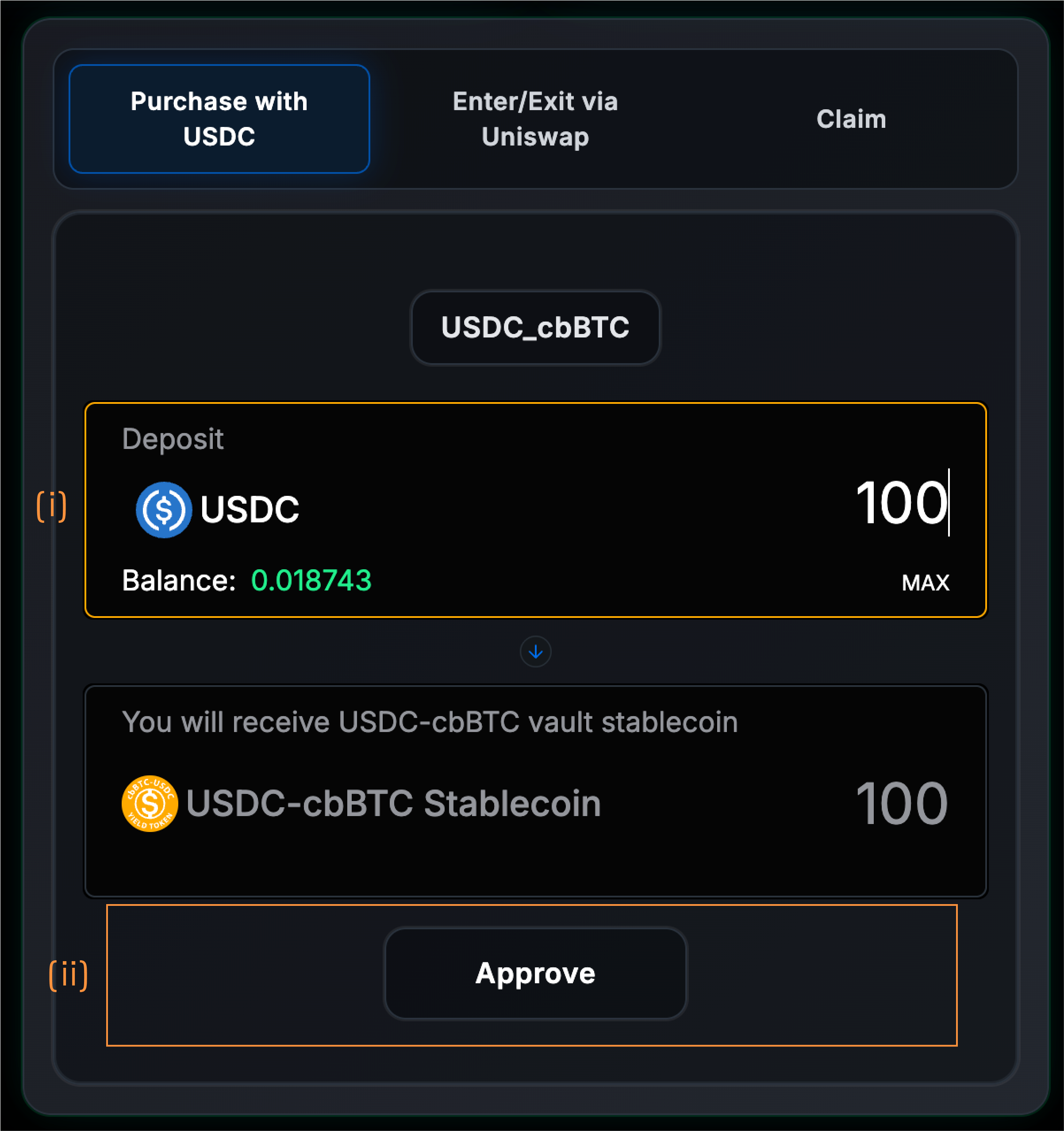
Task: Select the Purchase with USDC tab
Action: click(x=219, y=119)
